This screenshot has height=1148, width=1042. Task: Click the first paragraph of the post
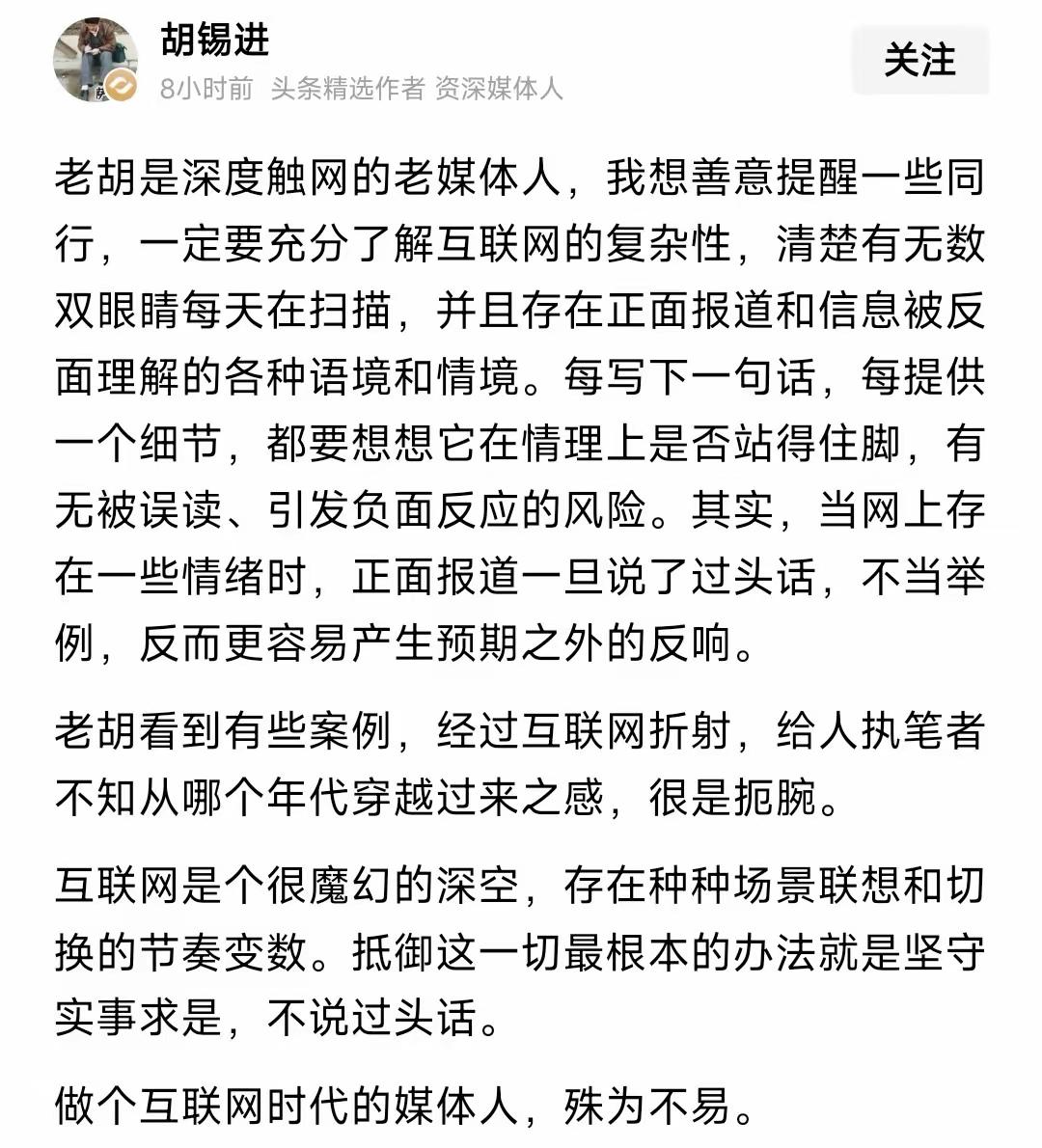pos(521,405)
